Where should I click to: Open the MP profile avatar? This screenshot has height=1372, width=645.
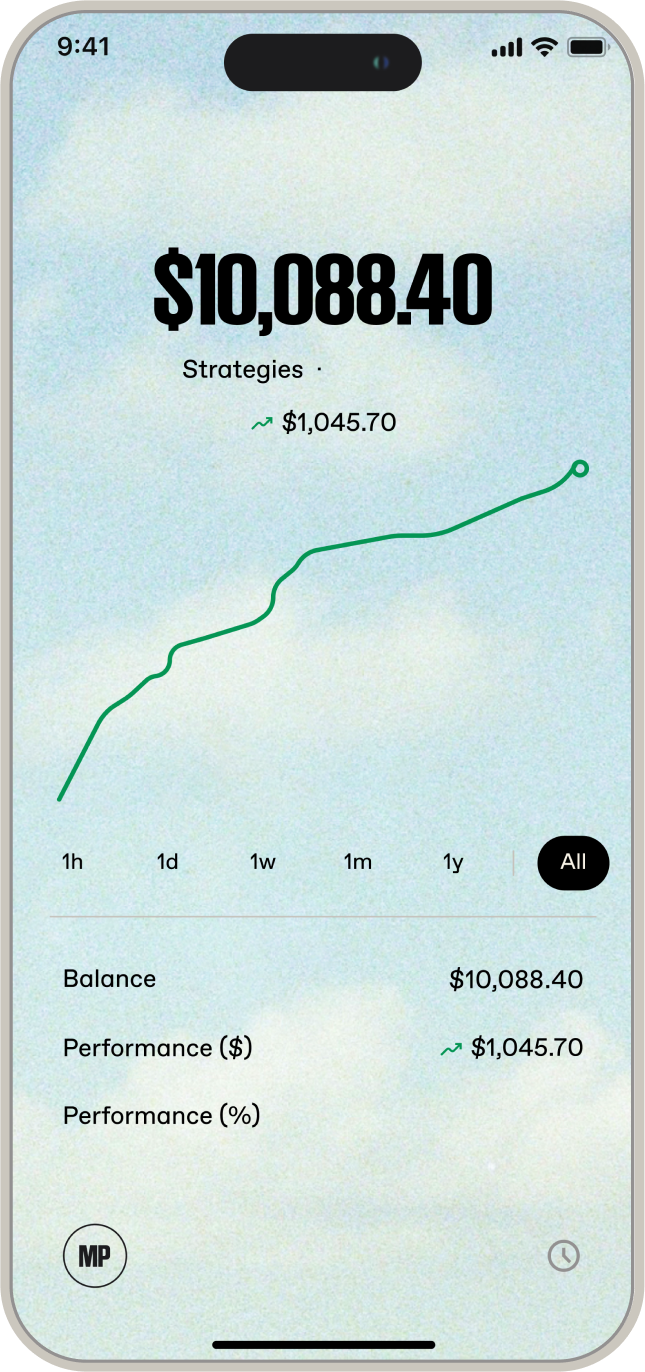95,1255
